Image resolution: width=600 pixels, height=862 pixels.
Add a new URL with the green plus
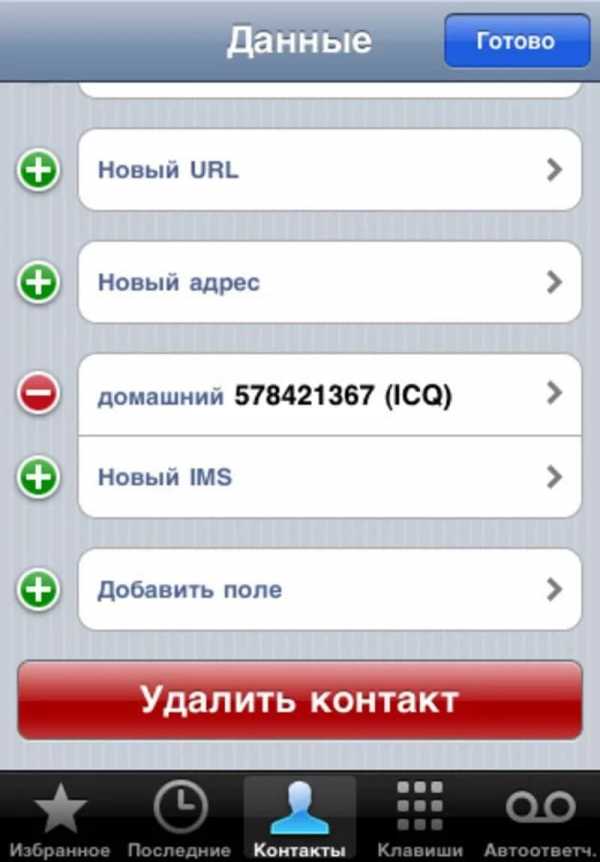pyautogui.click(x=38, y=171)
